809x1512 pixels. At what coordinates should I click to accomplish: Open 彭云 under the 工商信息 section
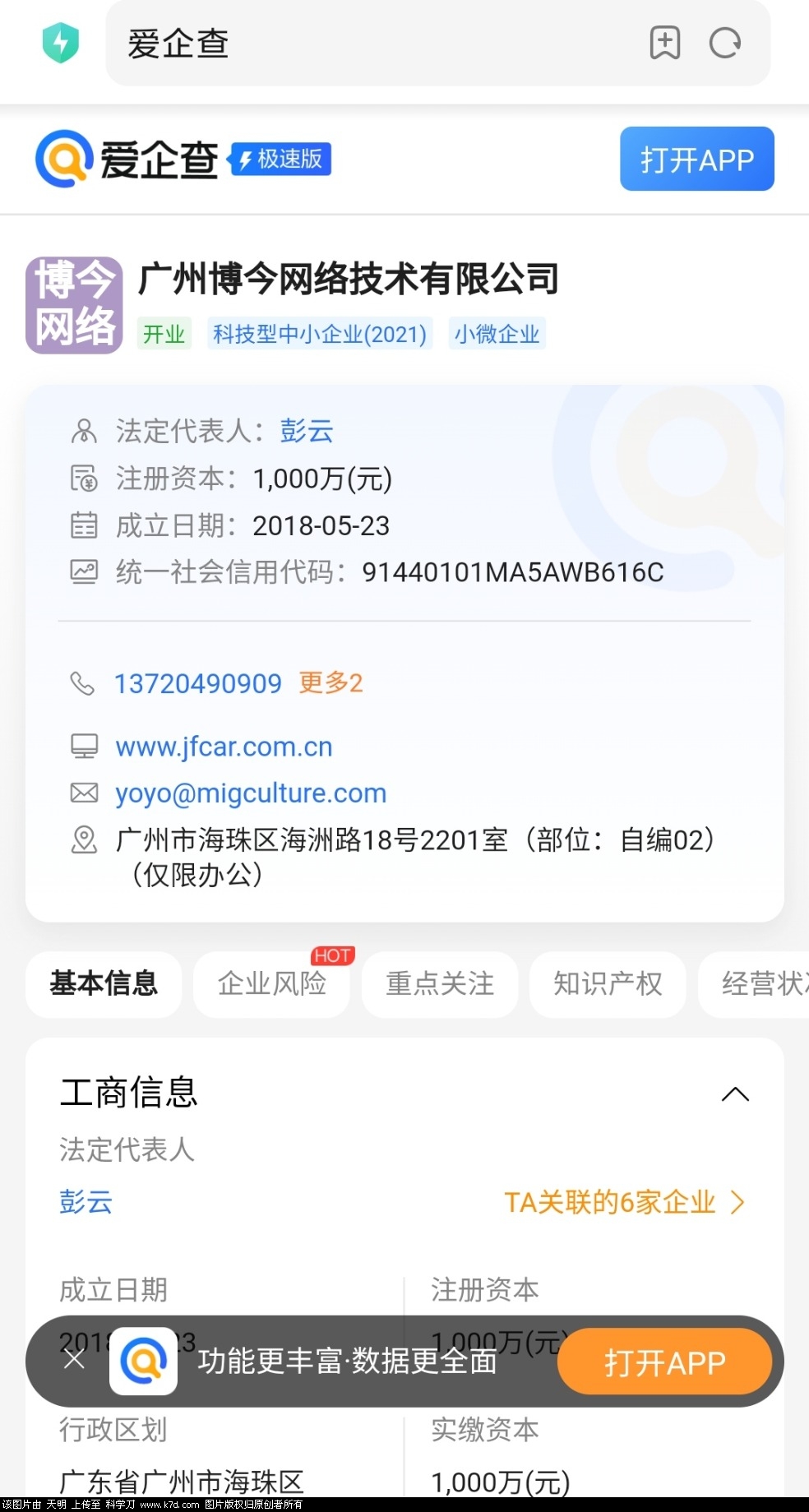(86, 1202)
